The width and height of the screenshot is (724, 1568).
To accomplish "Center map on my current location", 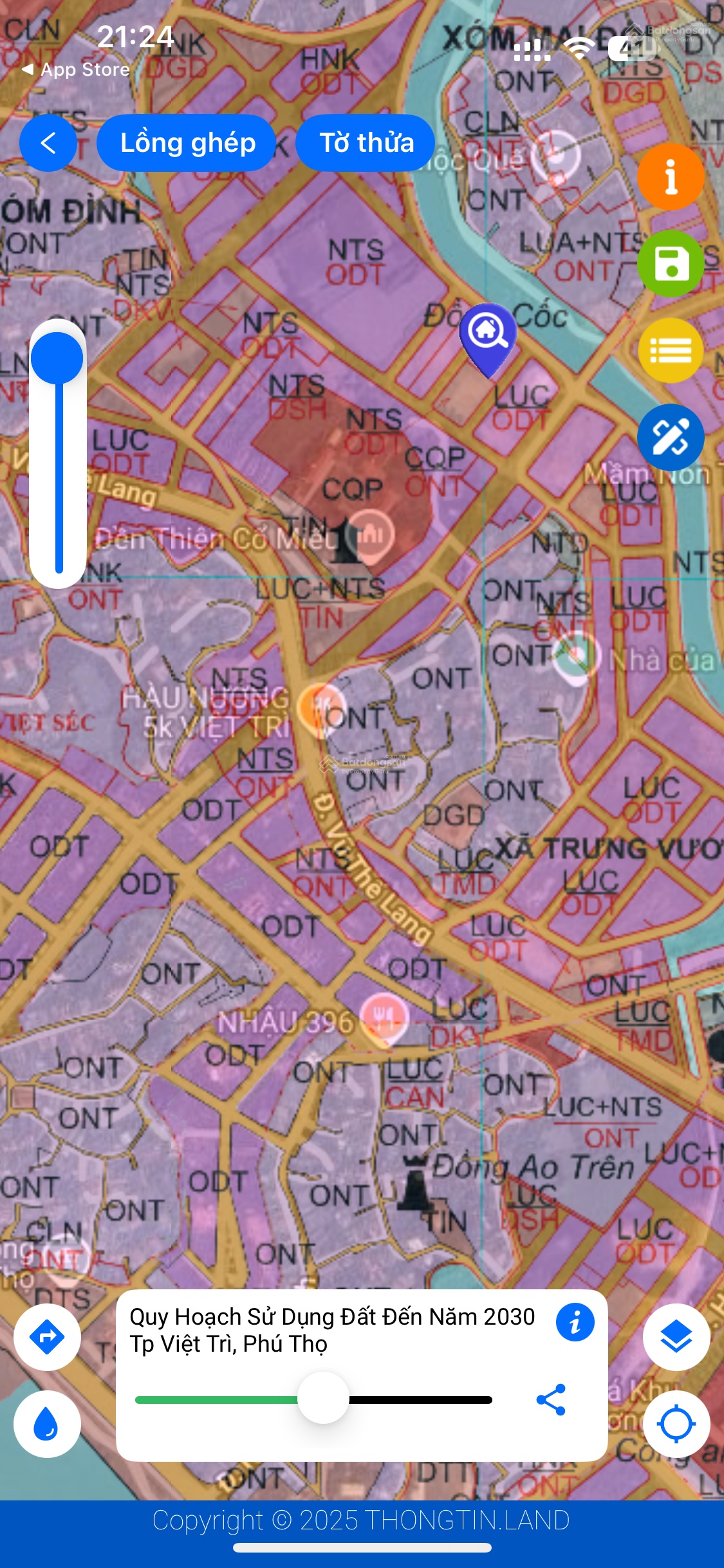I will point(676,1424).
